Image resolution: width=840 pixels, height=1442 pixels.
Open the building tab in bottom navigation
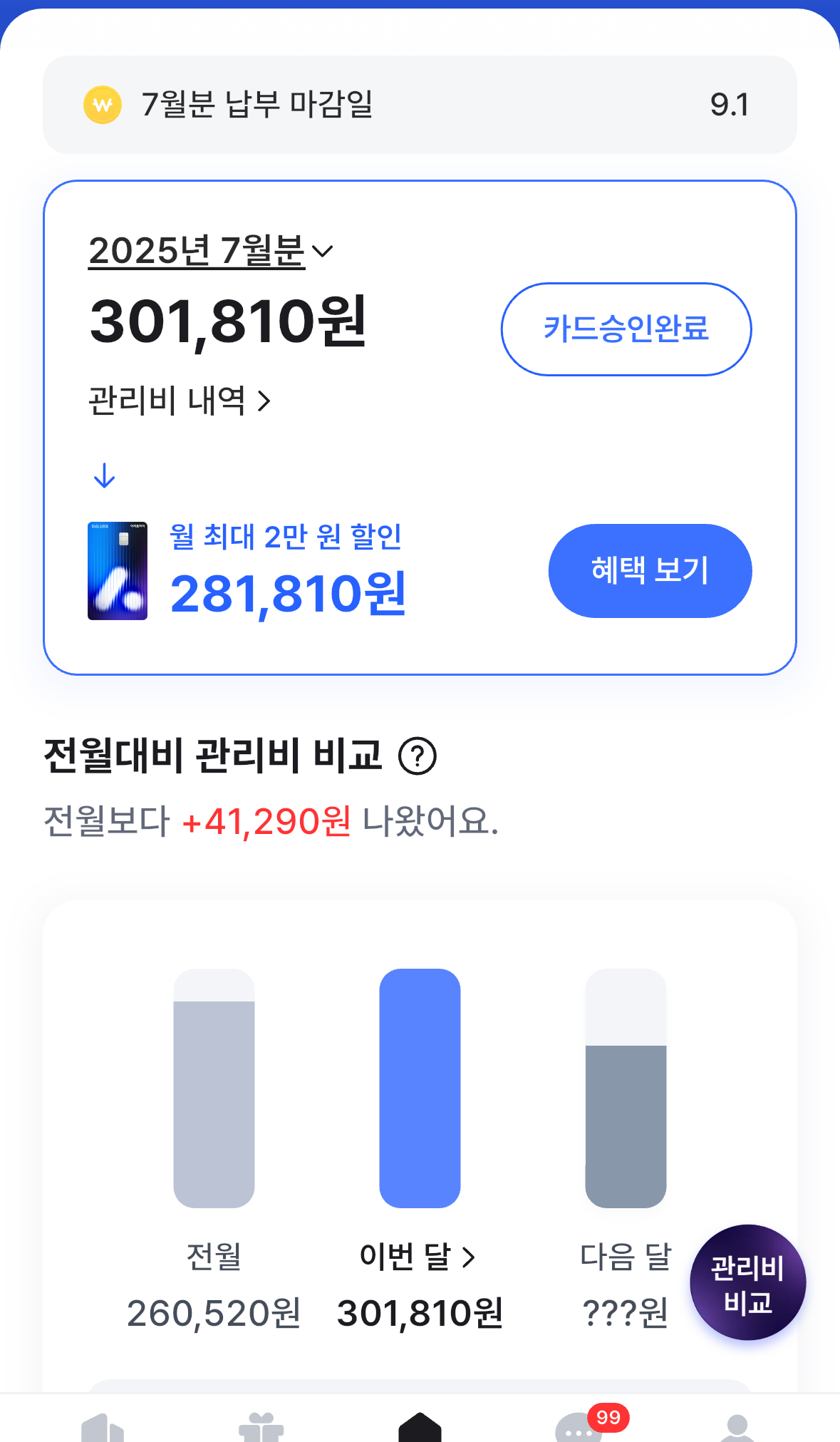point(103,1428)
